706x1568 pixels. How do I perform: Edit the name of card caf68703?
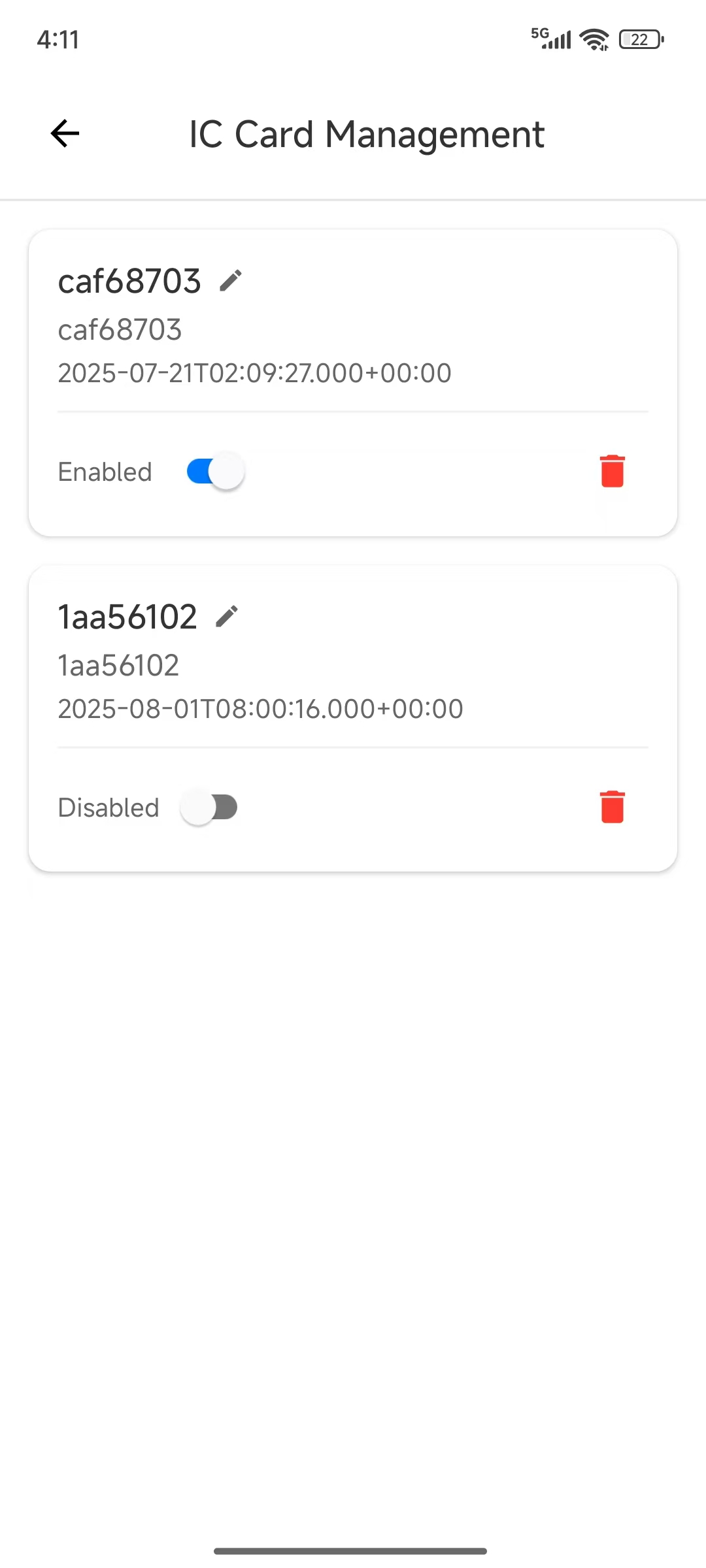(x=231, y=280)
